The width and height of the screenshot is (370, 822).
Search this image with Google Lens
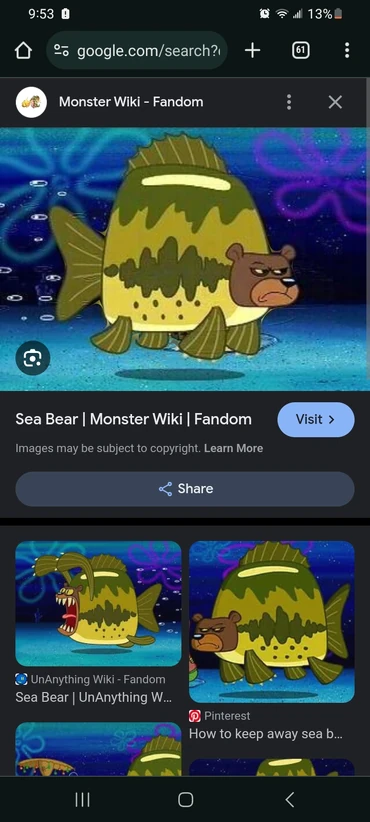32,358
